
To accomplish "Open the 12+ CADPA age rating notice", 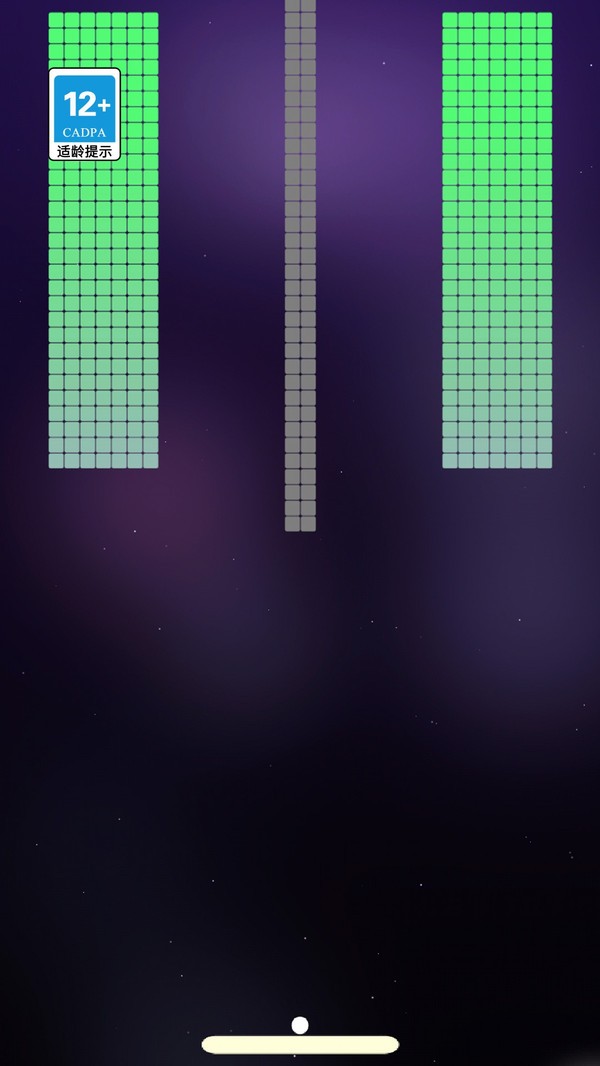I will [x=85, y=114].
